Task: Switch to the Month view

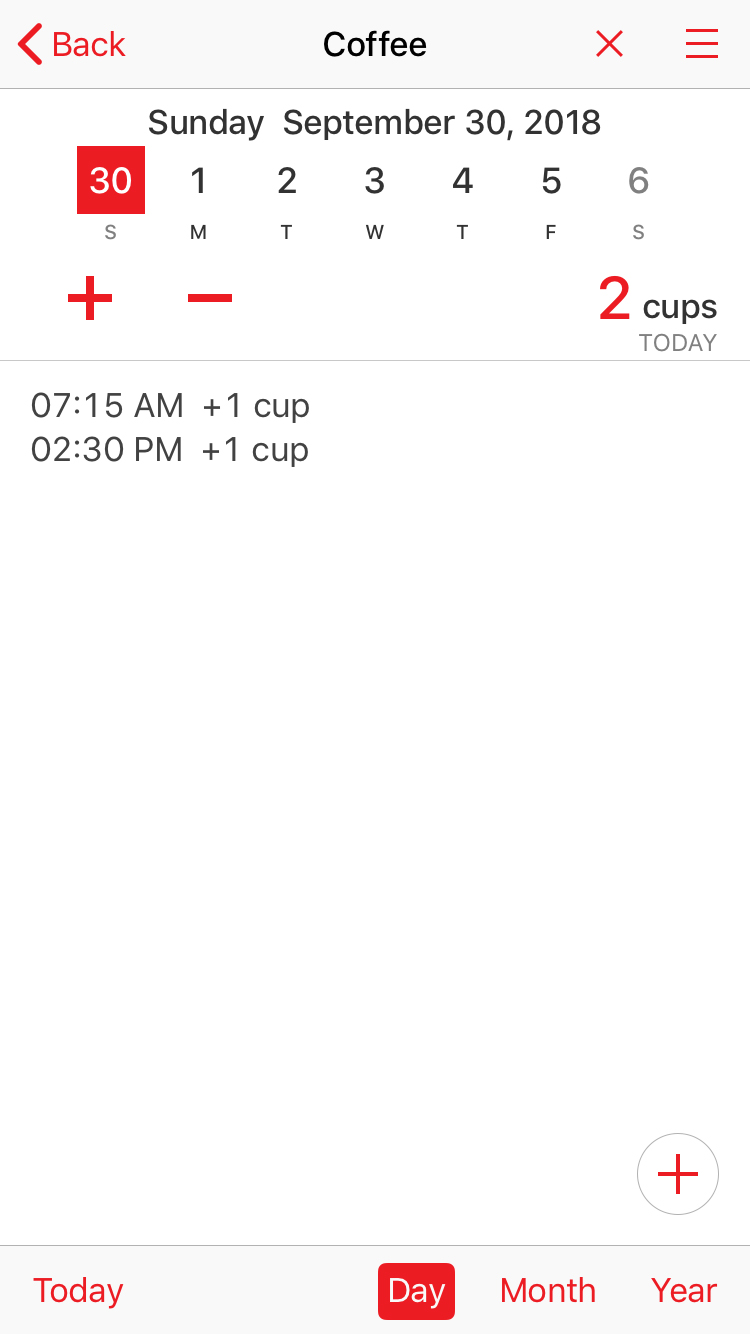Action: tap(548, 1290)
